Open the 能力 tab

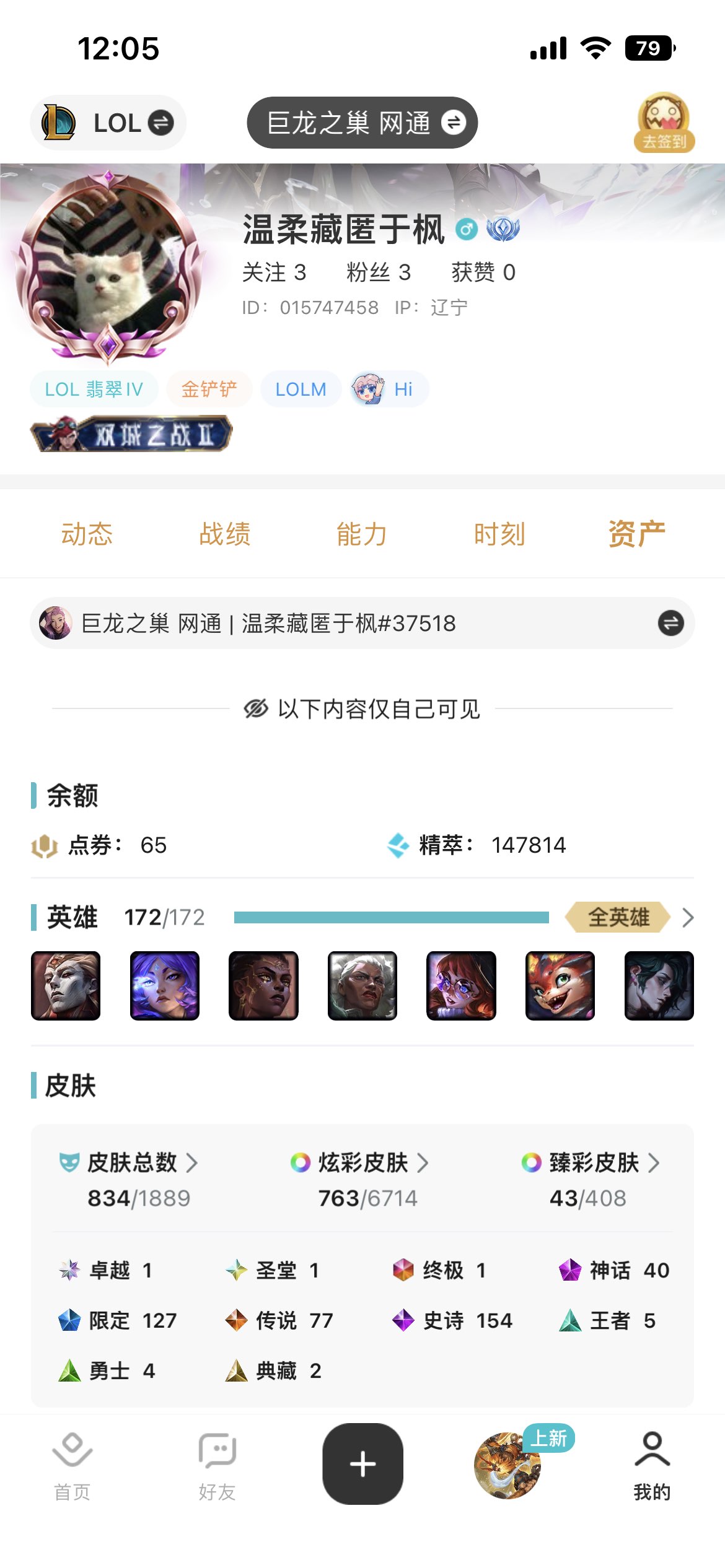pyautogui.click(x=362, y=534)
